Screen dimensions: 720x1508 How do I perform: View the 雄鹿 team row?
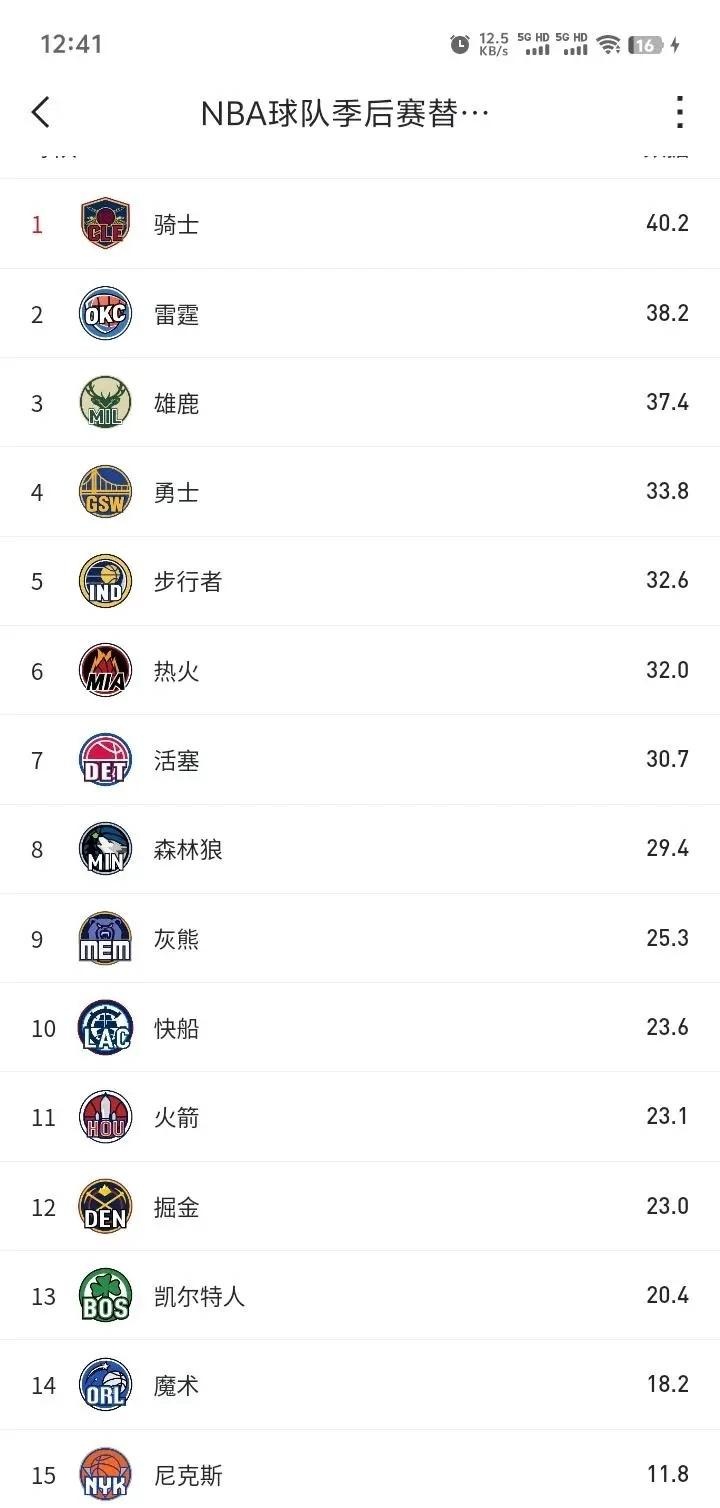tap(360, 403)
